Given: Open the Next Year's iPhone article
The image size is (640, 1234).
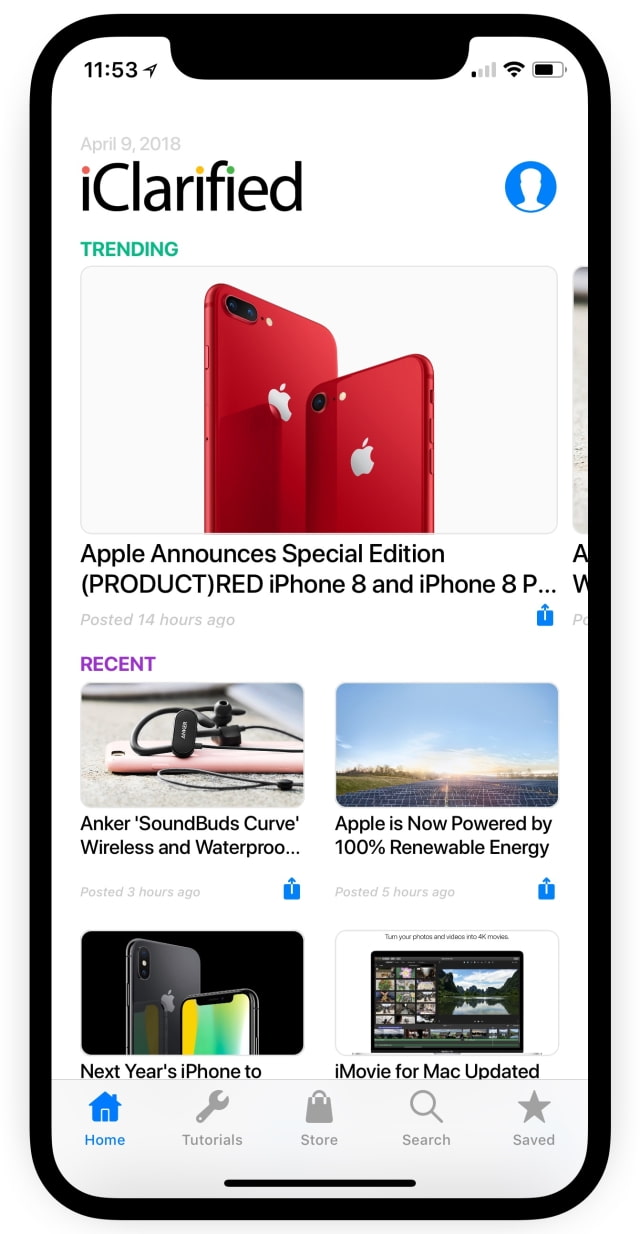Looking at the screenshot, I should tap(192, 993).
